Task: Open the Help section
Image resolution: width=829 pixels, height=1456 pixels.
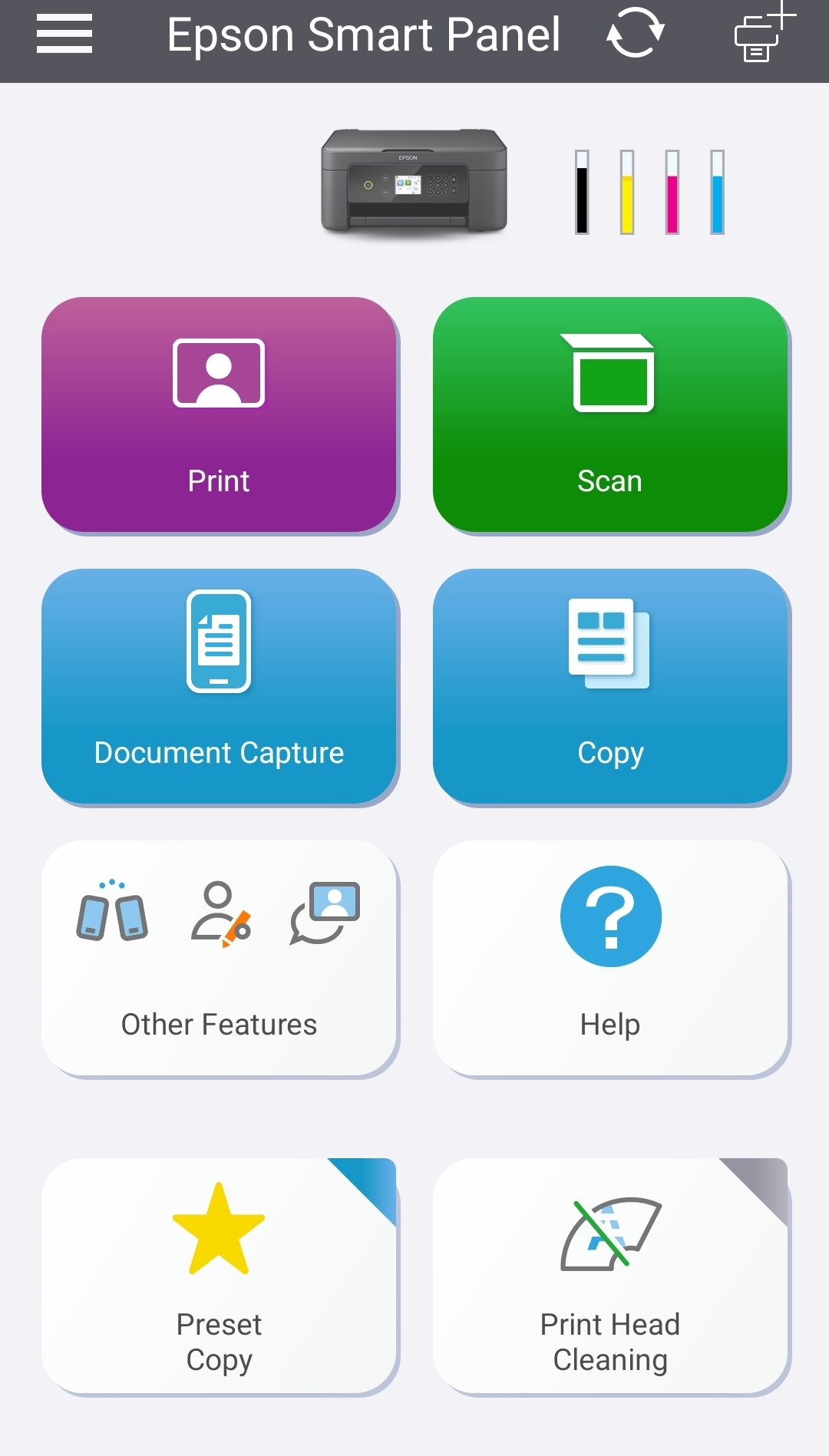Action: (x=611, y=958)
